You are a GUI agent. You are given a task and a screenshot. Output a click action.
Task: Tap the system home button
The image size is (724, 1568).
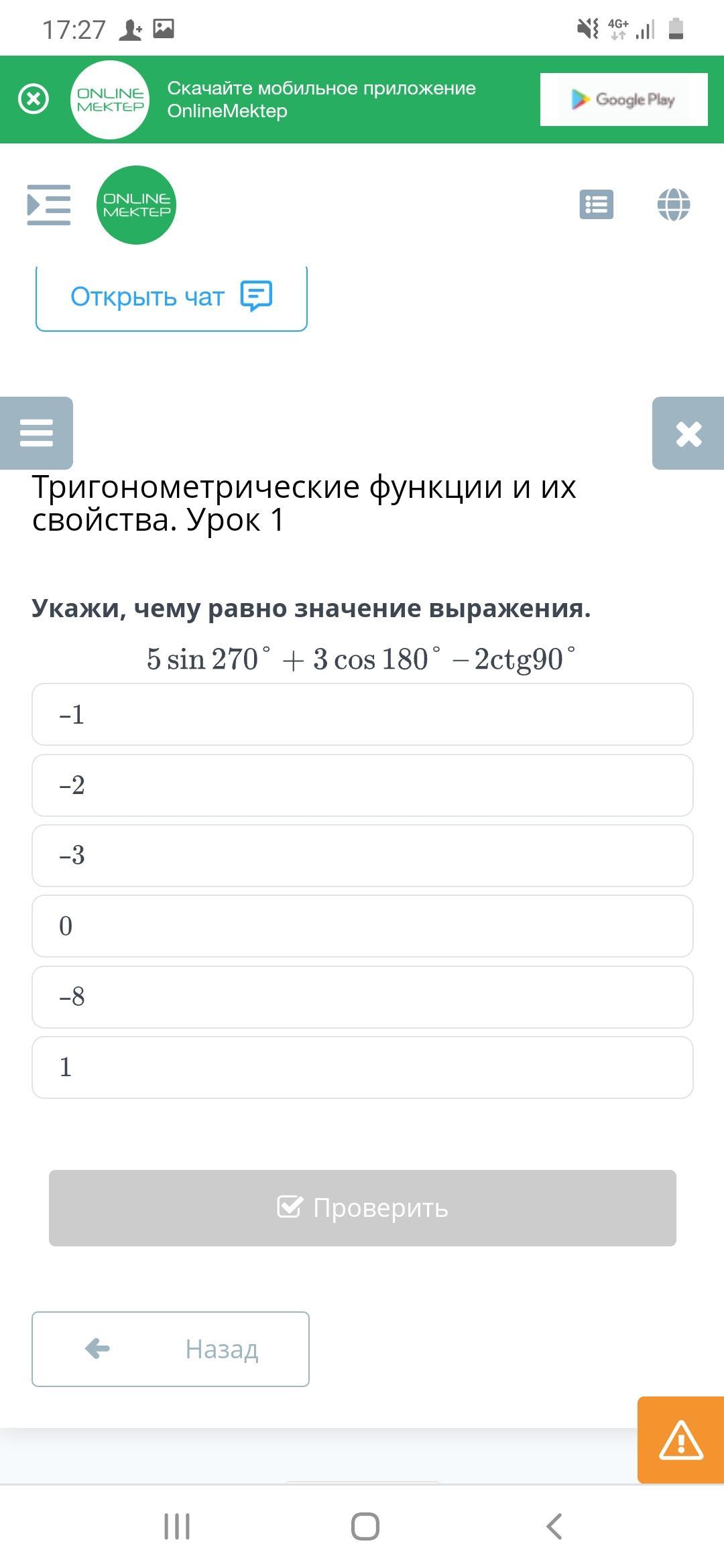tap(365, 1527)
